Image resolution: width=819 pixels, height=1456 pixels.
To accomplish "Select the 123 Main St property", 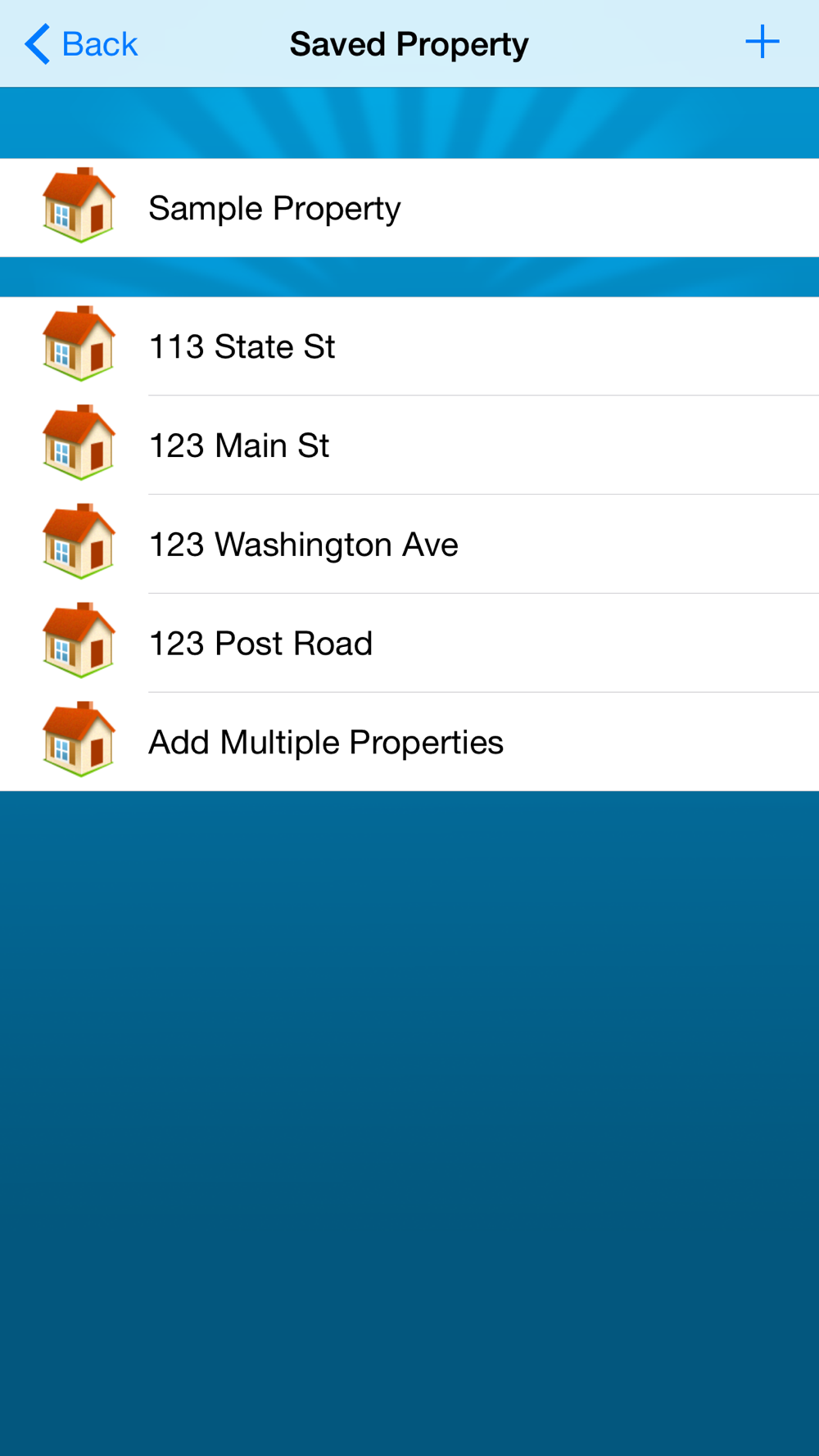I will (409, 445).
